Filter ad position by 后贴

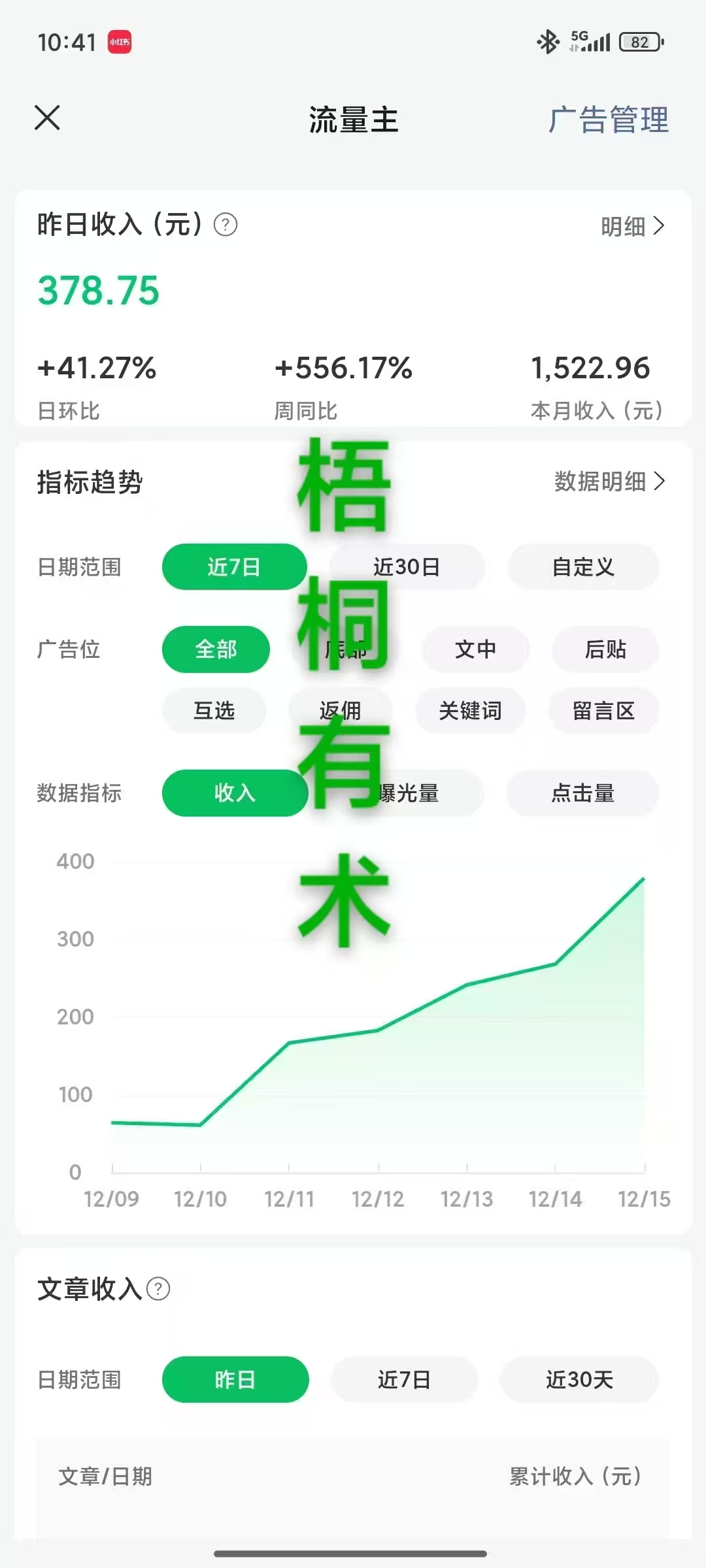pyautogui.click(x=605, y=649)
